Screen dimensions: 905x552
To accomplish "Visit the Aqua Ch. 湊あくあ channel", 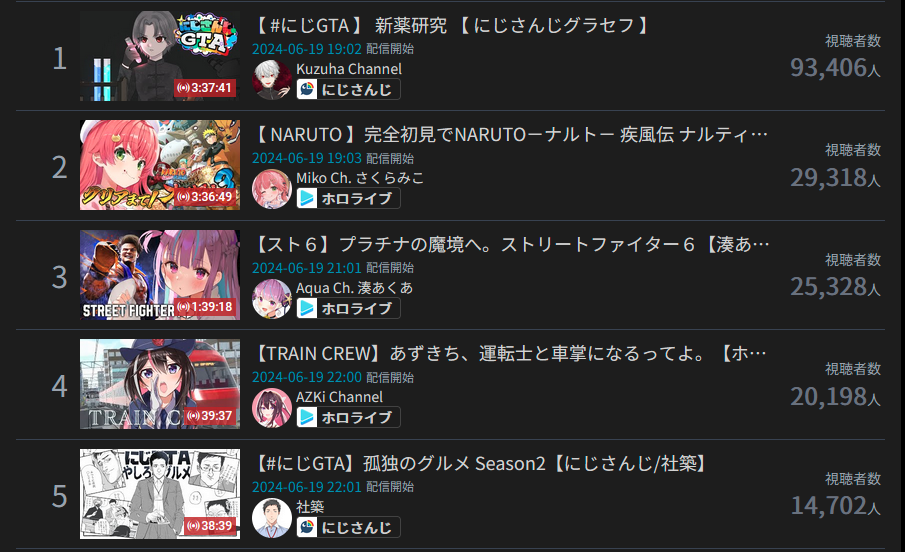I will coord(354,288).
